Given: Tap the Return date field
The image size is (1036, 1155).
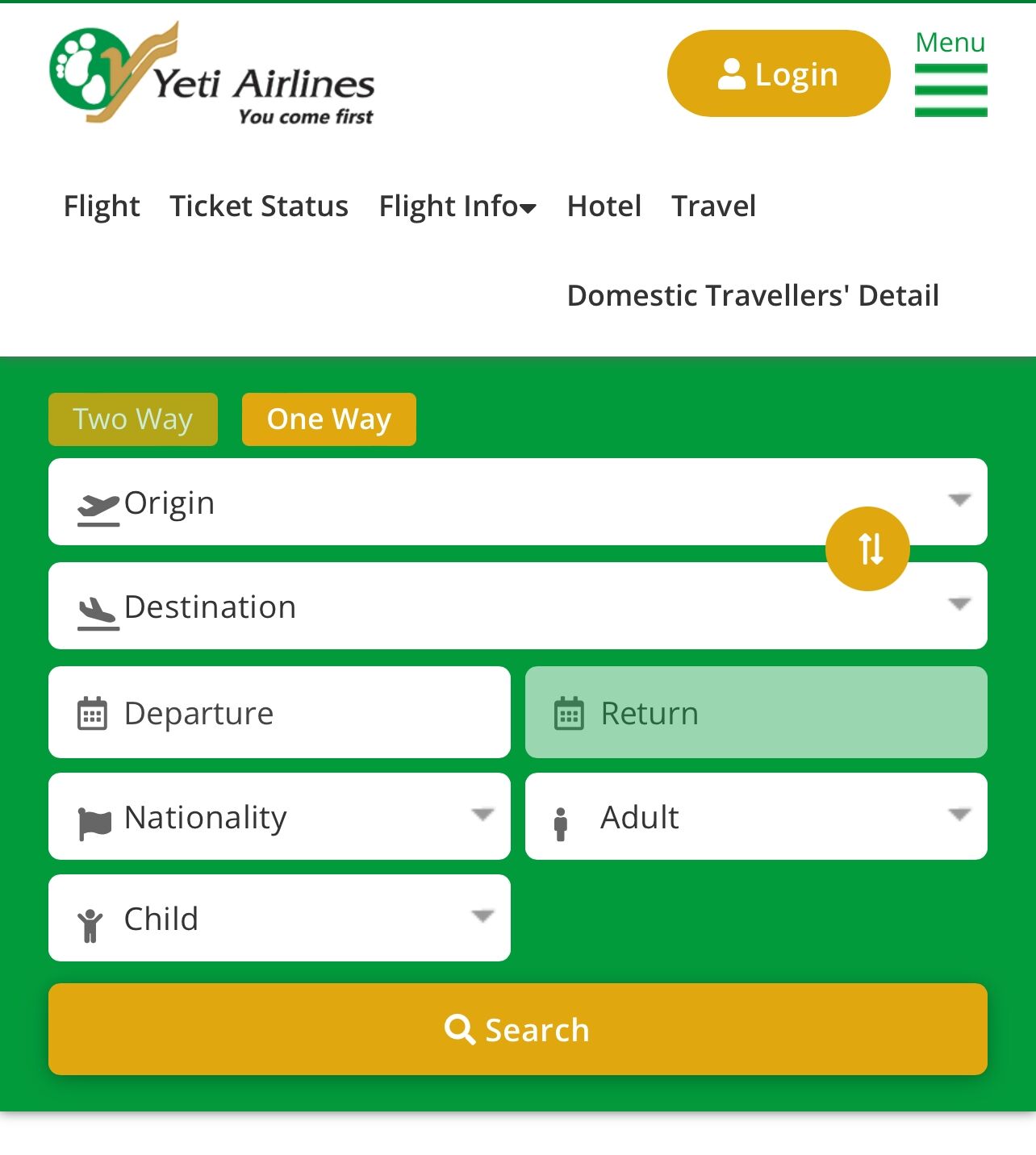Looking at the screenshot, I should [756, 712].
